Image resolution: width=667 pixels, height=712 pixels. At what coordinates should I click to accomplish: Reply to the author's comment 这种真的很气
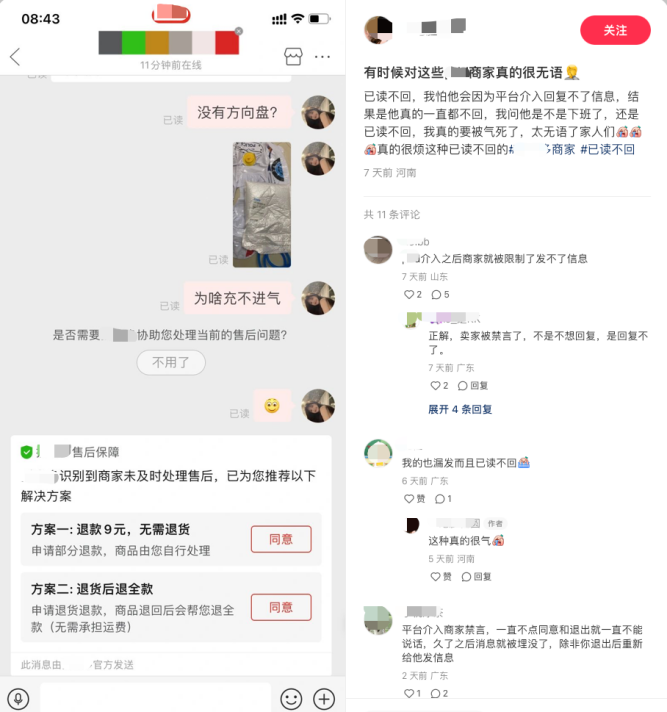pos(474,576)
